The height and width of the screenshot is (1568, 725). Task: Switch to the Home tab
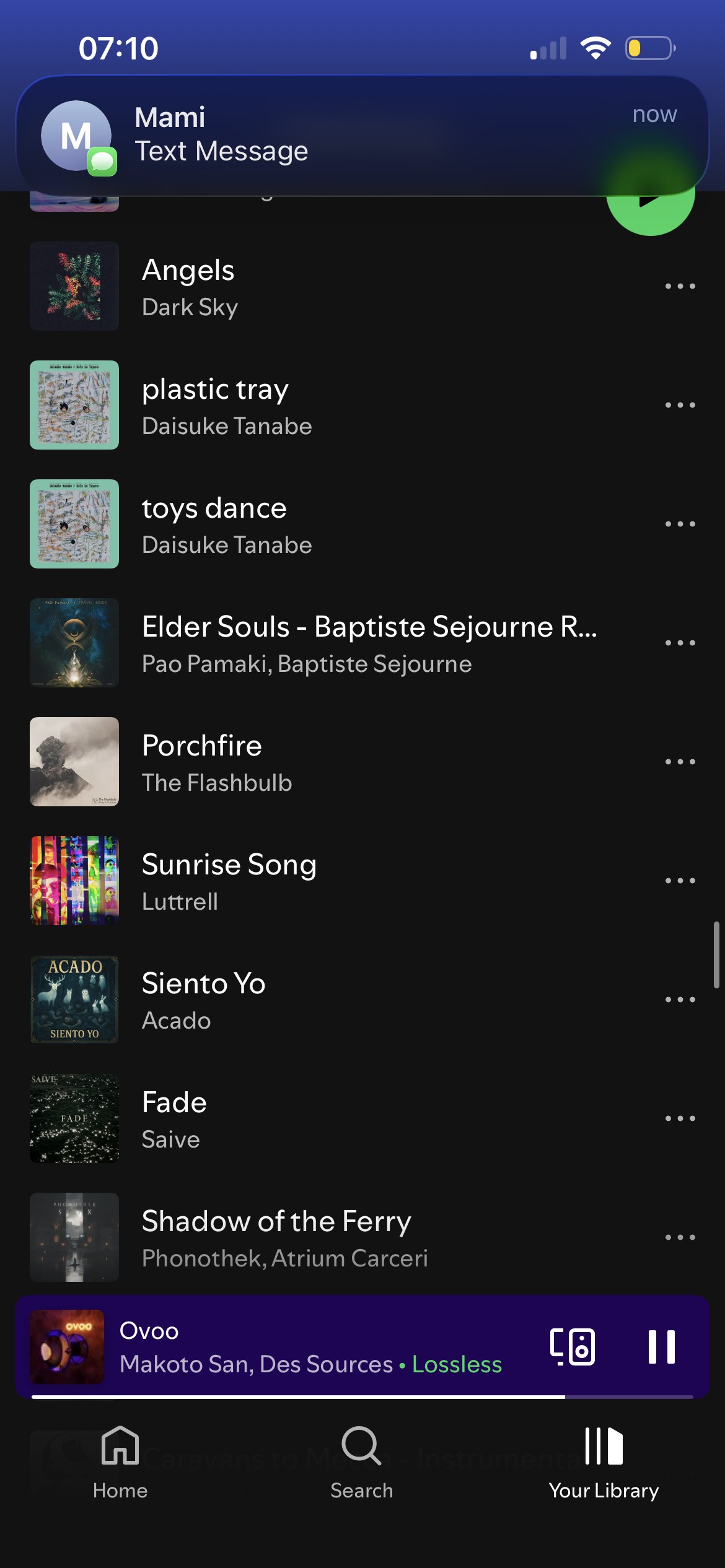pyautogui.click(x=120, y=1463)
